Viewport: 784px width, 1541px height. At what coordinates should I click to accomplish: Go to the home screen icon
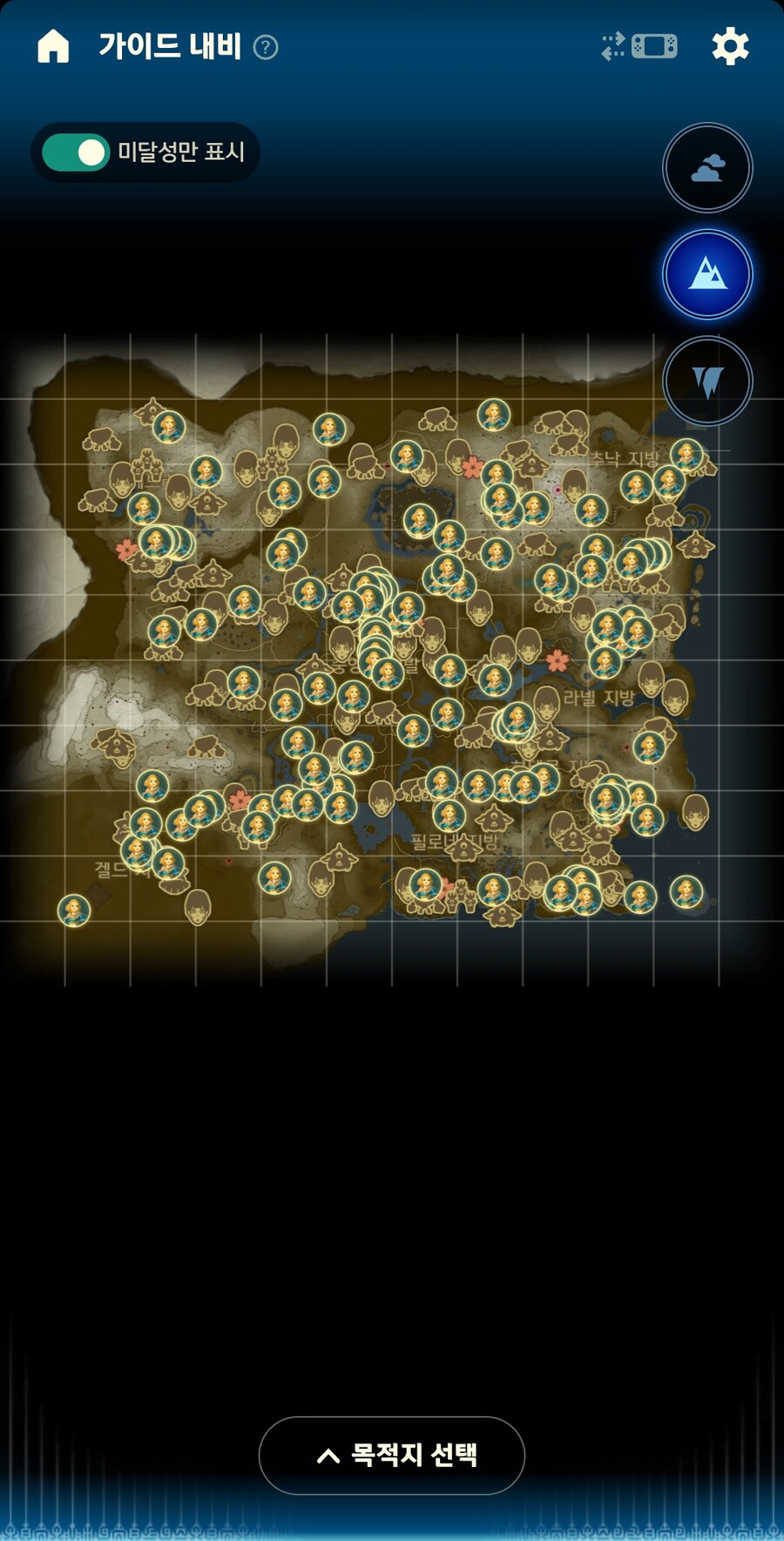[53, 46]
